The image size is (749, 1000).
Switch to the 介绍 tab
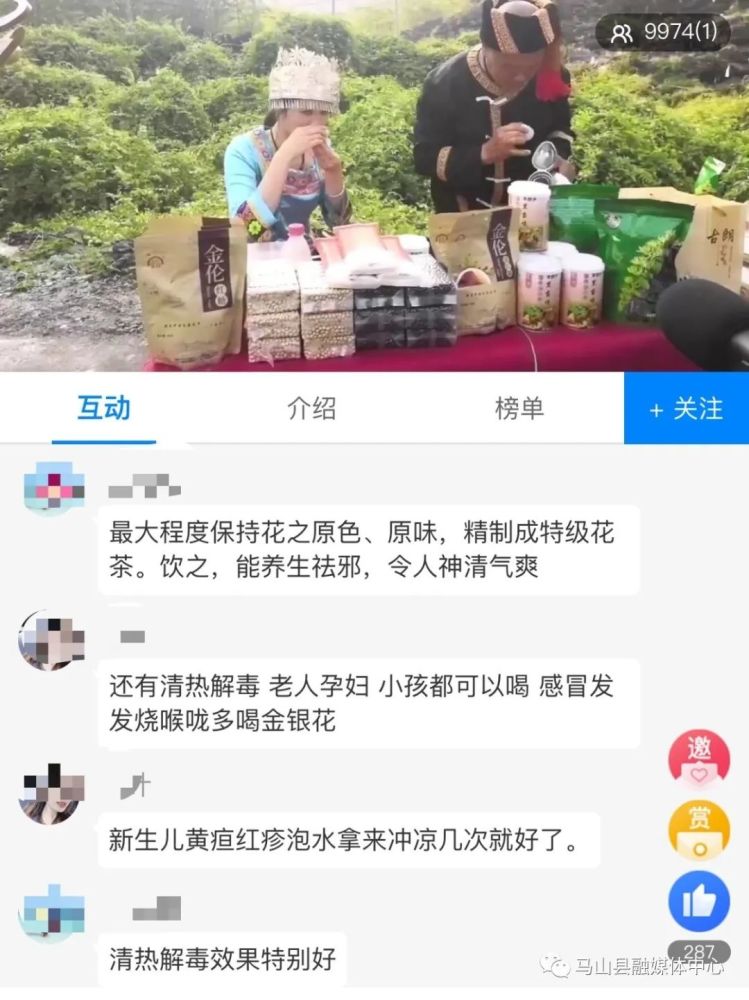click(x=311, y=408)
